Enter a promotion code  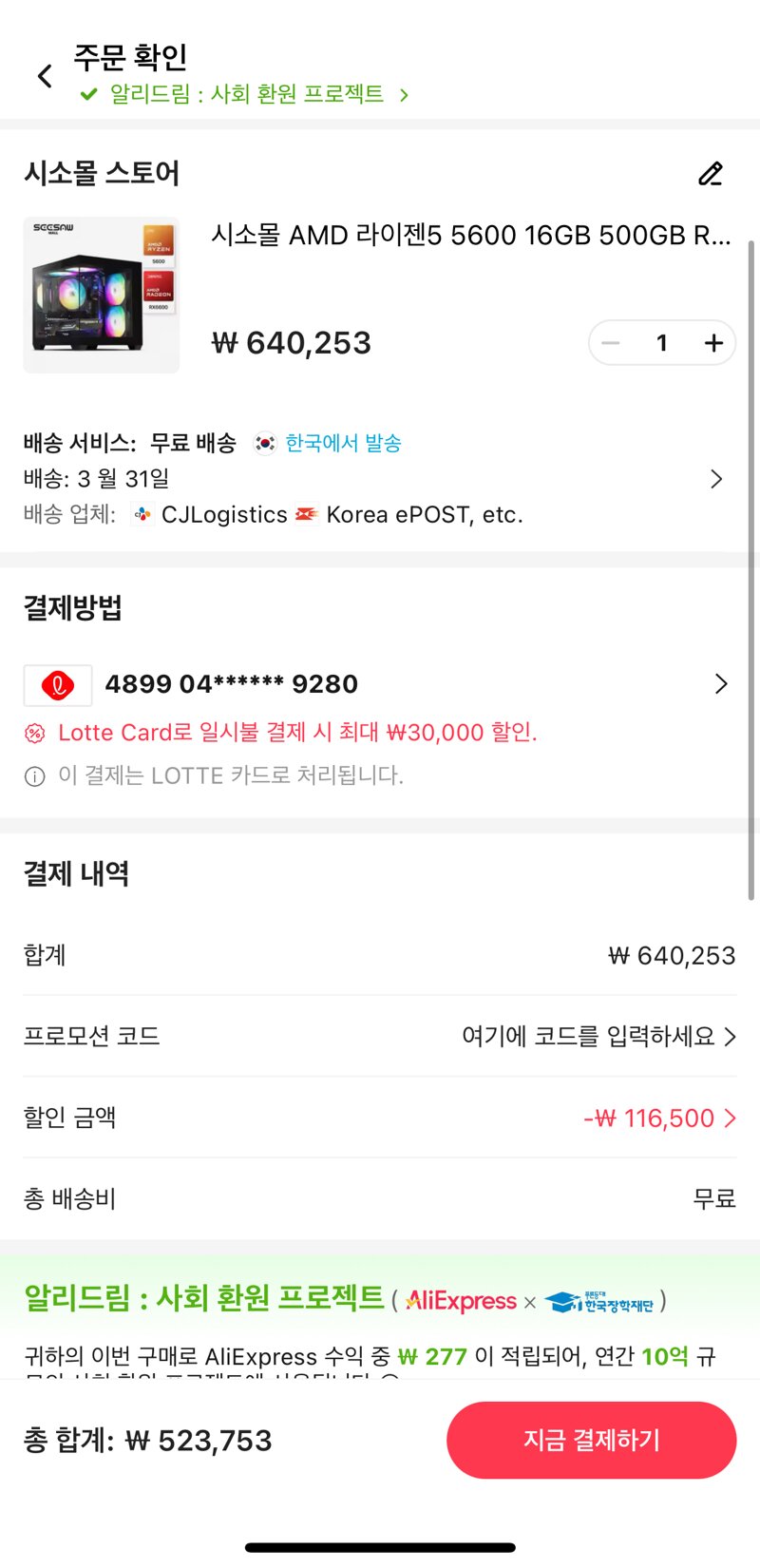[x=380, y=1036]
